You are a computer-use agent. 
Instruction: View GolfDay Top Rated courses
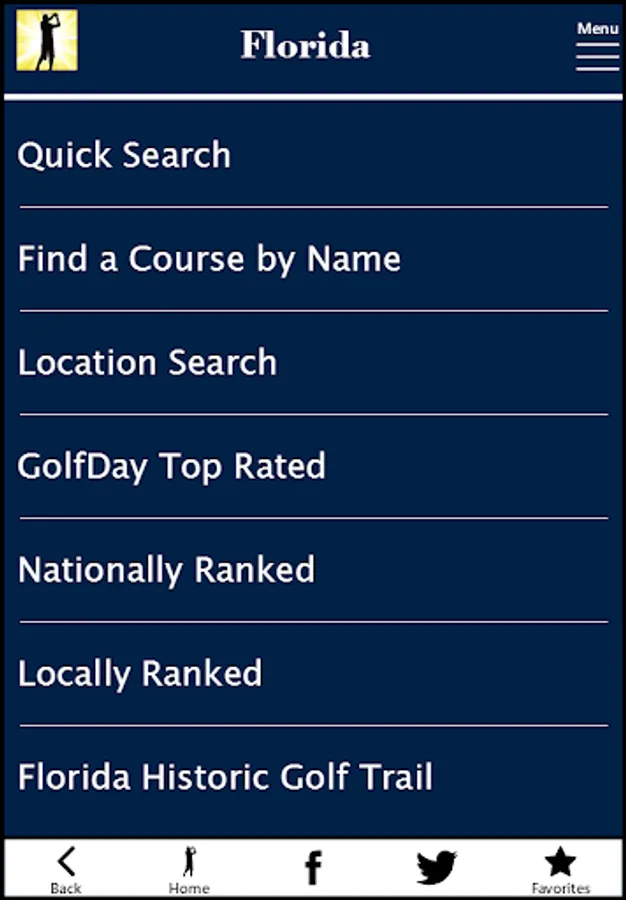pyautogui.click(x=313, y=467)
